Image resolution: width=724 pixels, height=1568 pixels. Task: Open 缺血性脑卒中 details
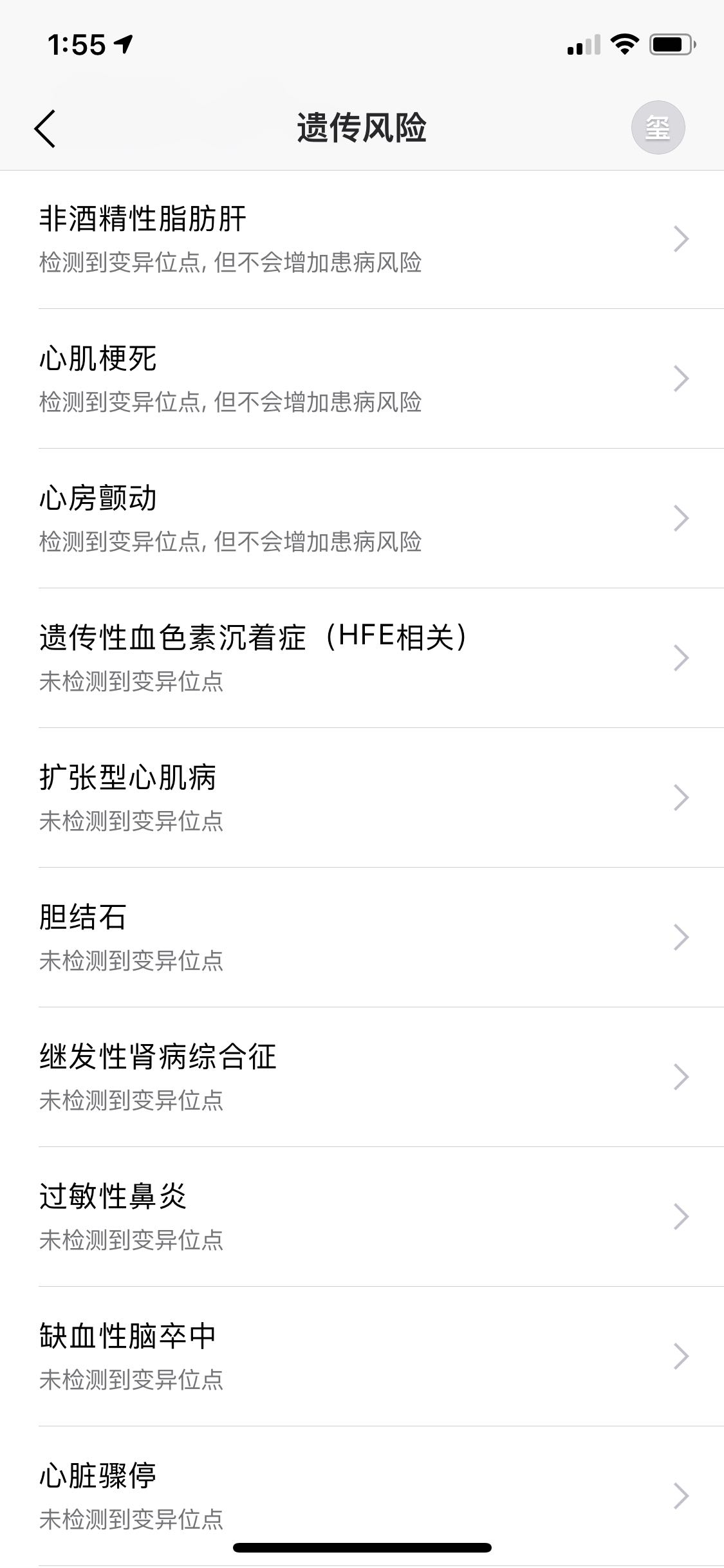(360, 1357)
